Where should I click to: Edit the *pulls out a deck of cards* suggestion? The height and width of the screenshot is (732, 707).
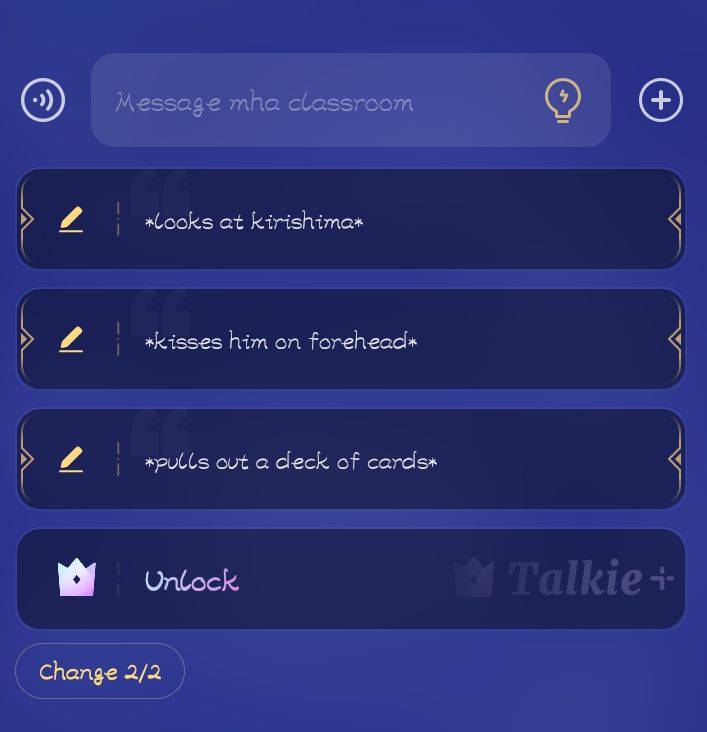tap(71, 460)
